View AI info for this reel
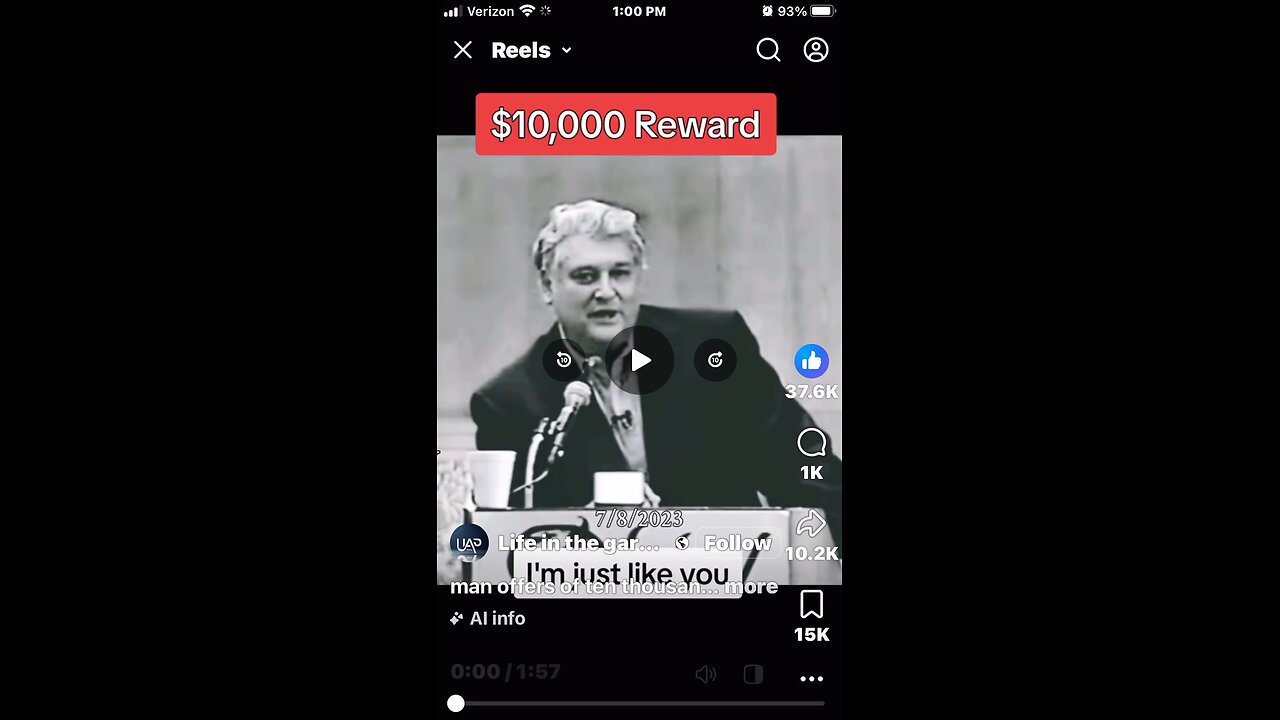Screen dimensions: 1280x720 (488, 618)
